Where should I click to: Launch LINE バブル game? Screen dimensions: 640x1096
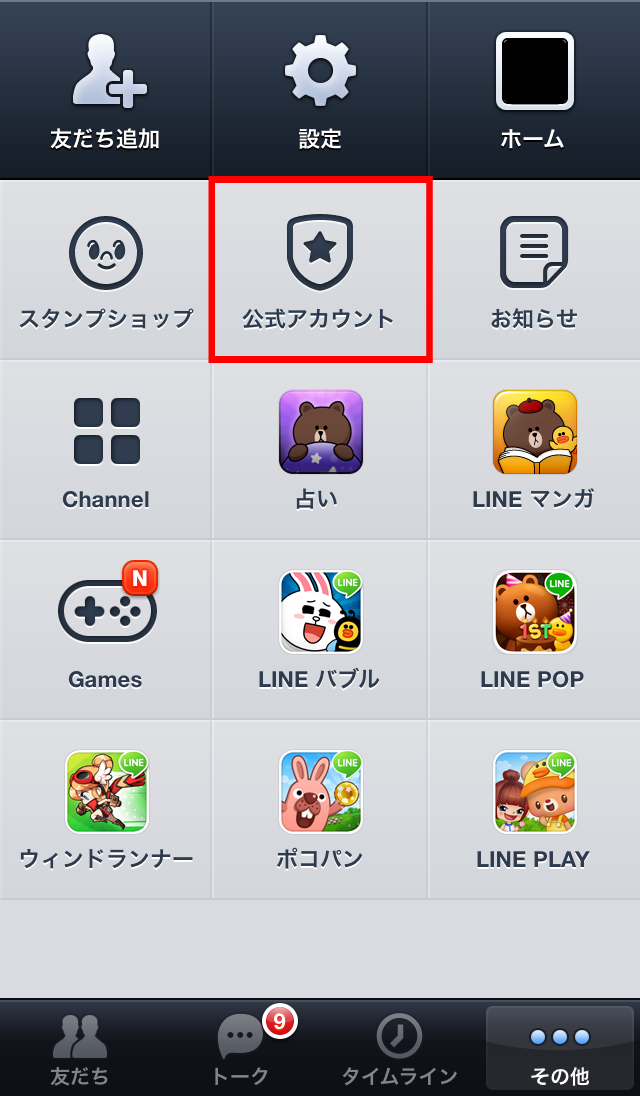320,630
